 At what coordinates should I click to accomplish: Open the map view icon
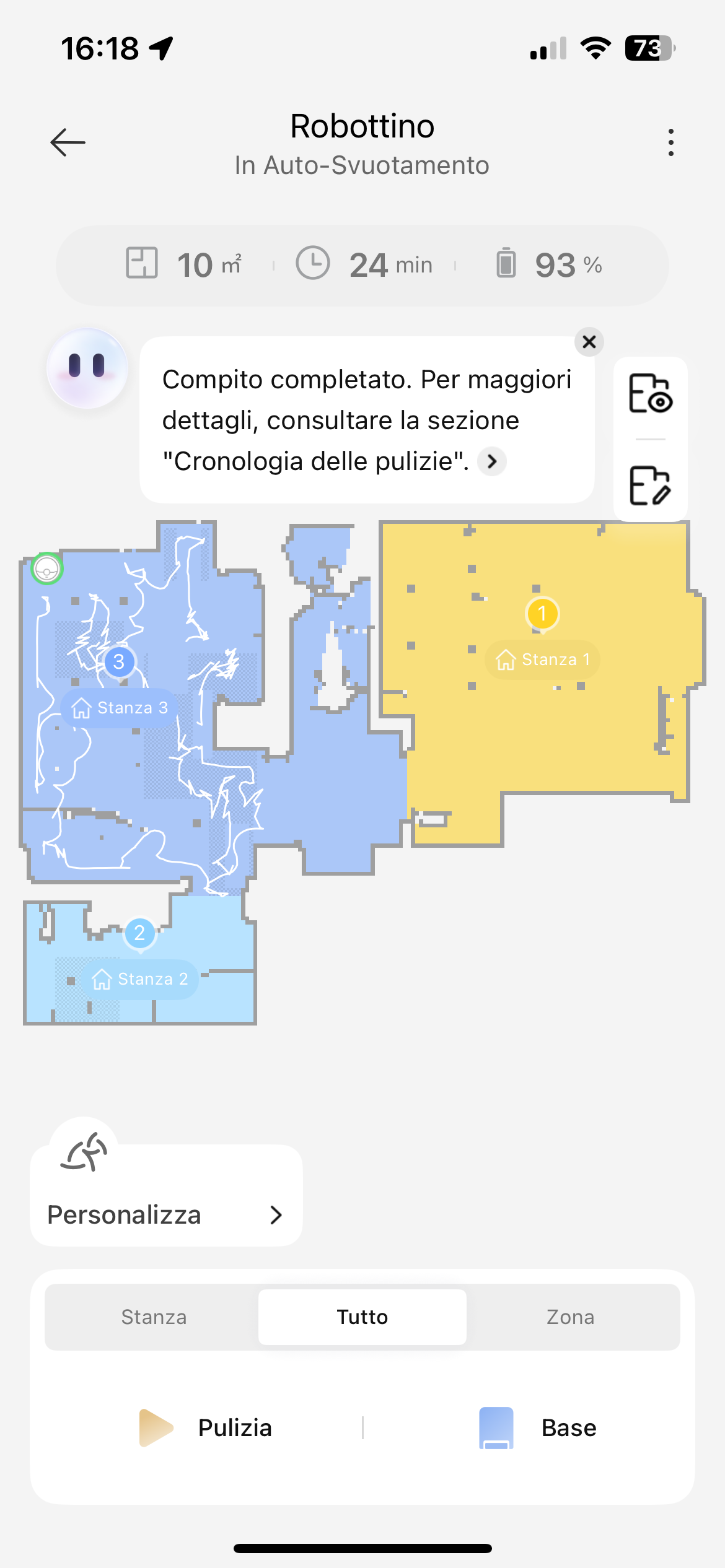tap(650, 394)
